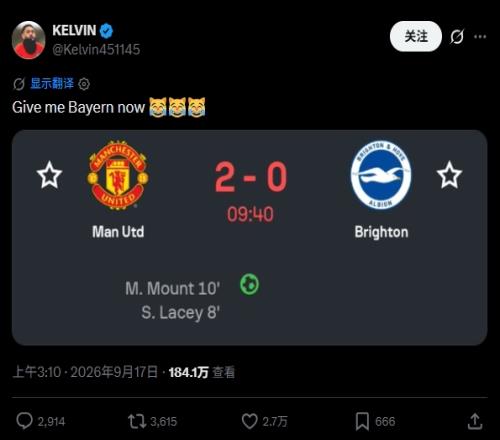Screen dimensions: 500x440
Task: Open translation settings gear icon
Action: click(84, 84)
